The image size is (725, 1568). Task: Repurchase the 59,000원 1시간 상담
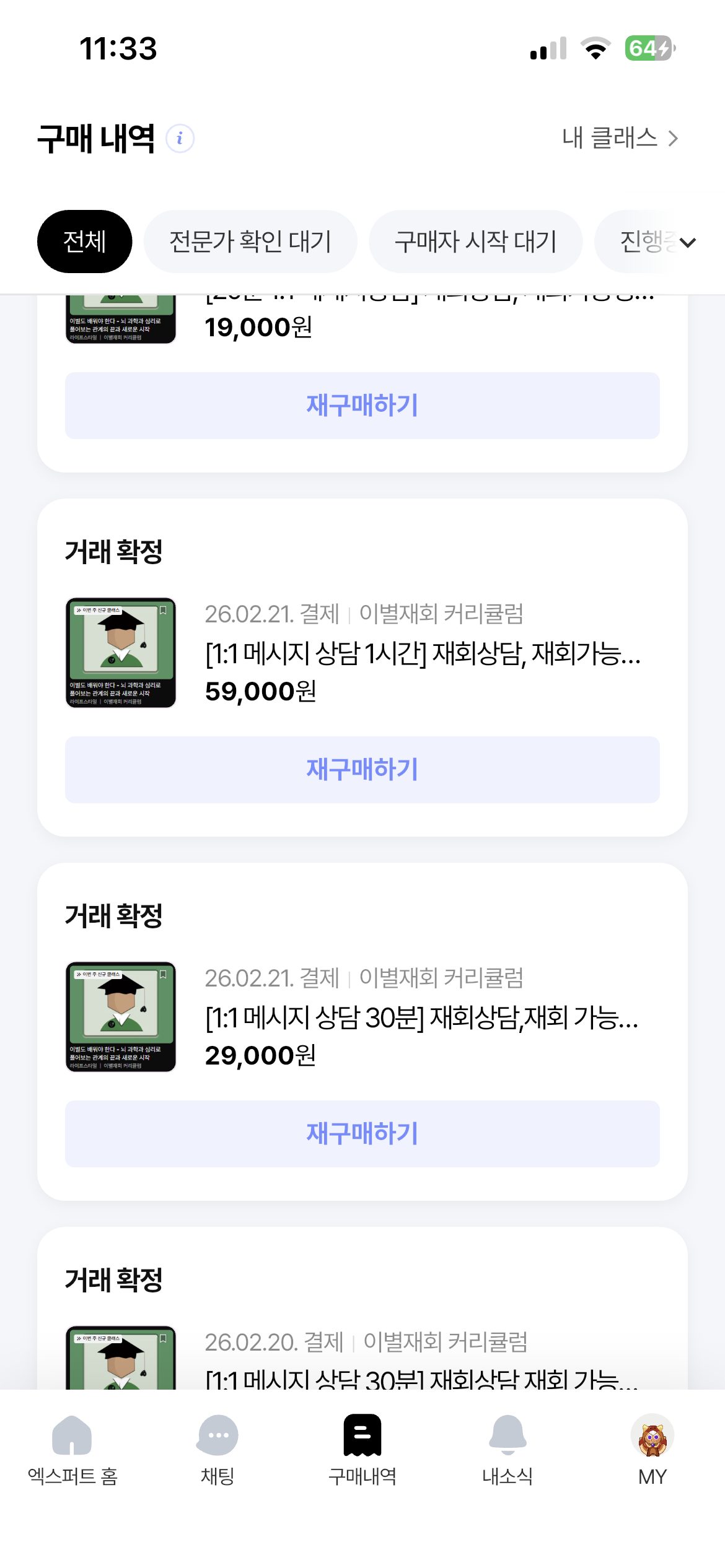(362, 770)
